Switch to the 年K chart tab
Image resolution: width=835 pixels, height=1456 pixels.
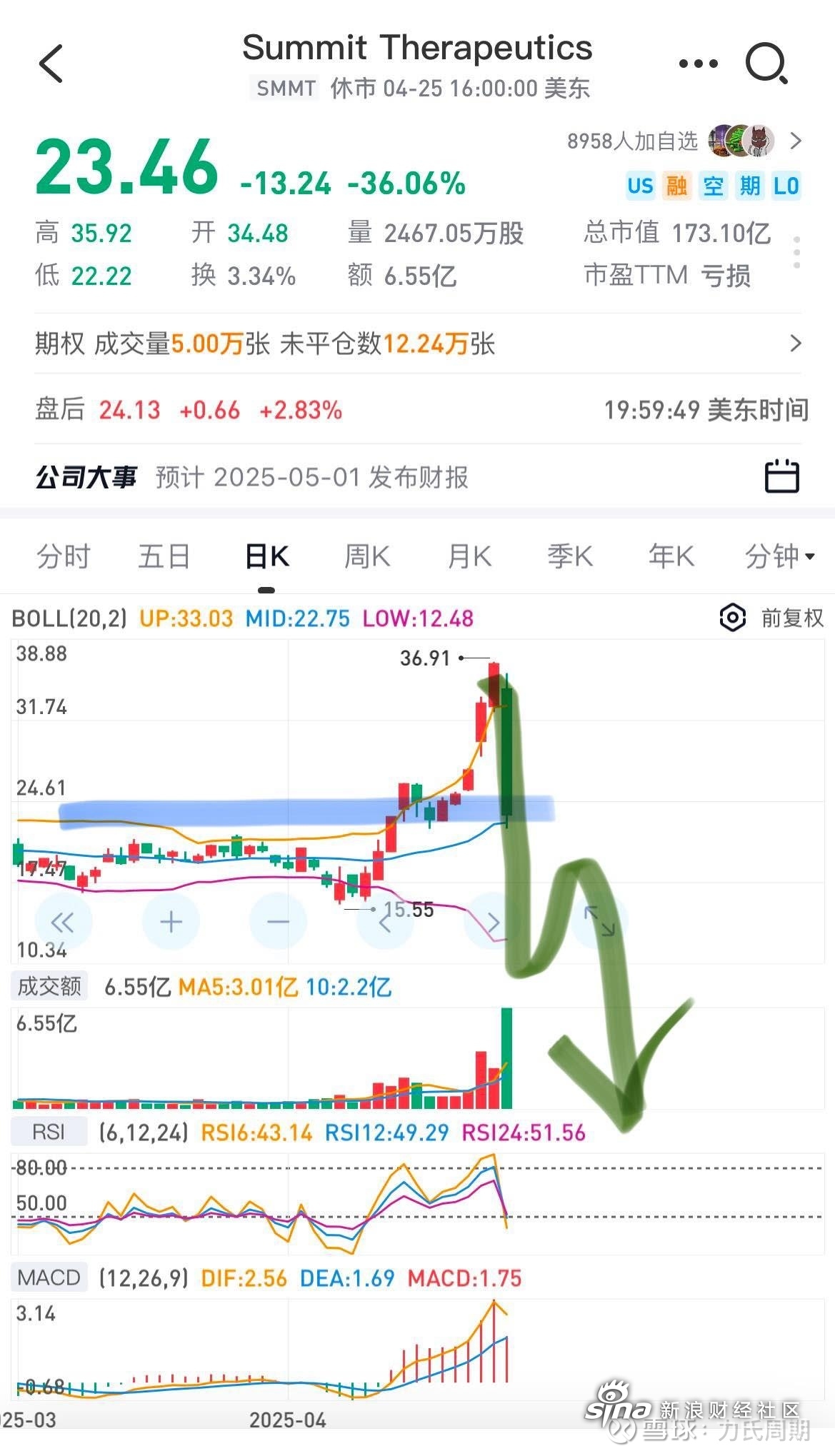click(x=671, y=556)
